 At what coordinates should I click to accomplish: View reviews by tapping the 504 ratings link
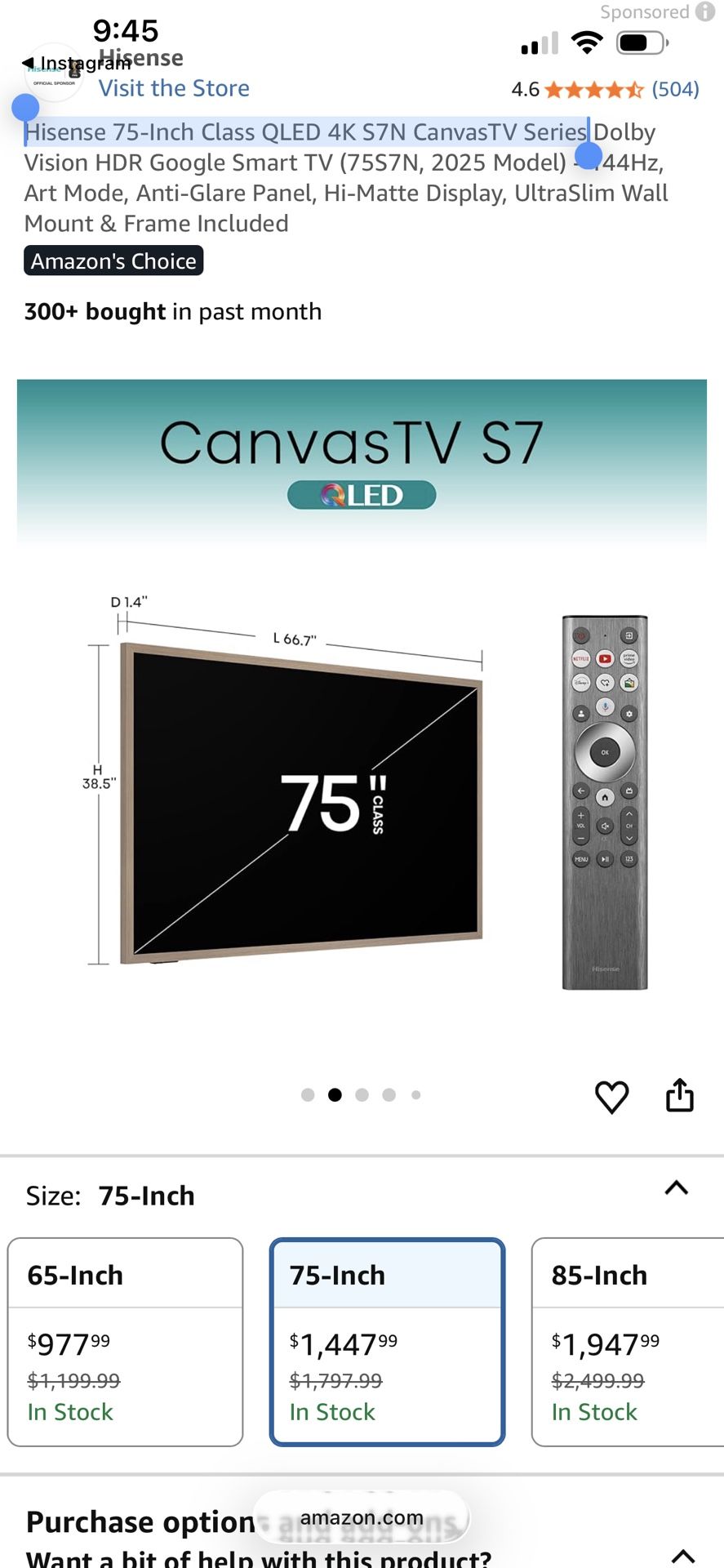675,89
